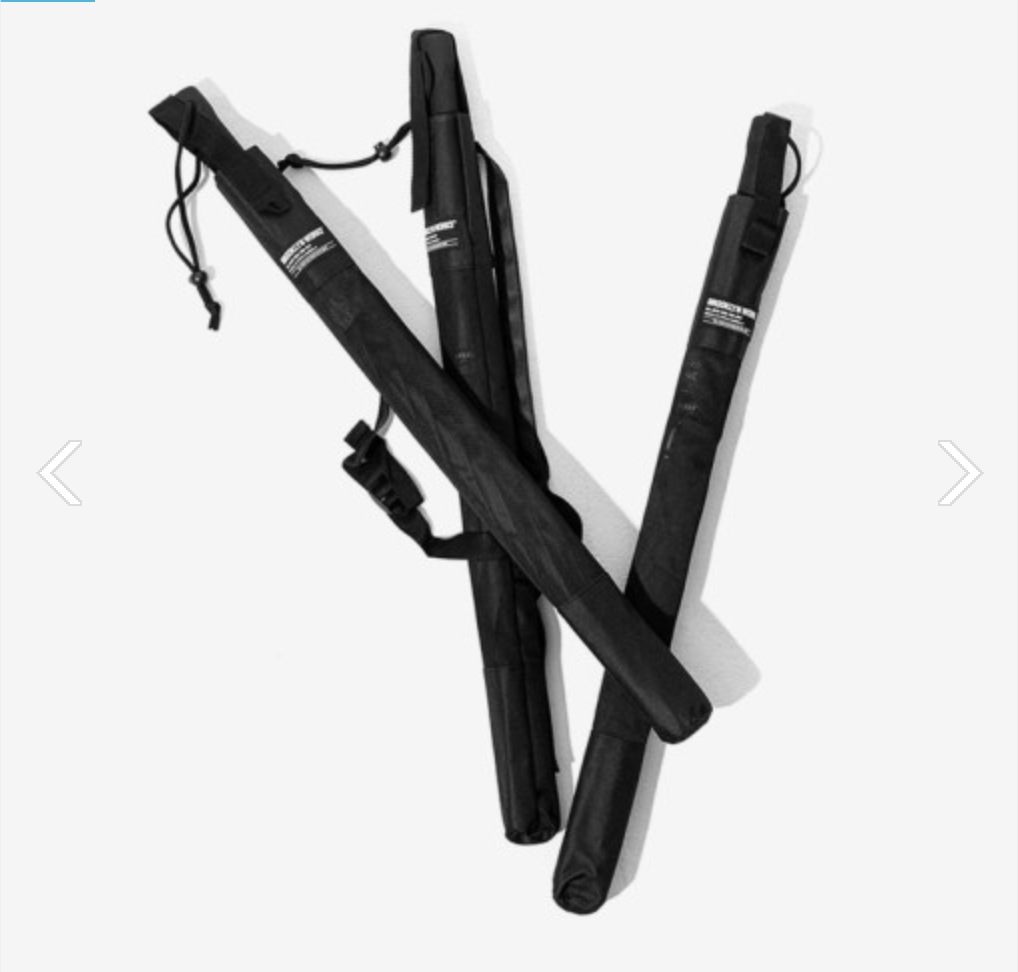Go to the previous product image
The height and width of the screenshot is (972, 1018).
[60, 473]
